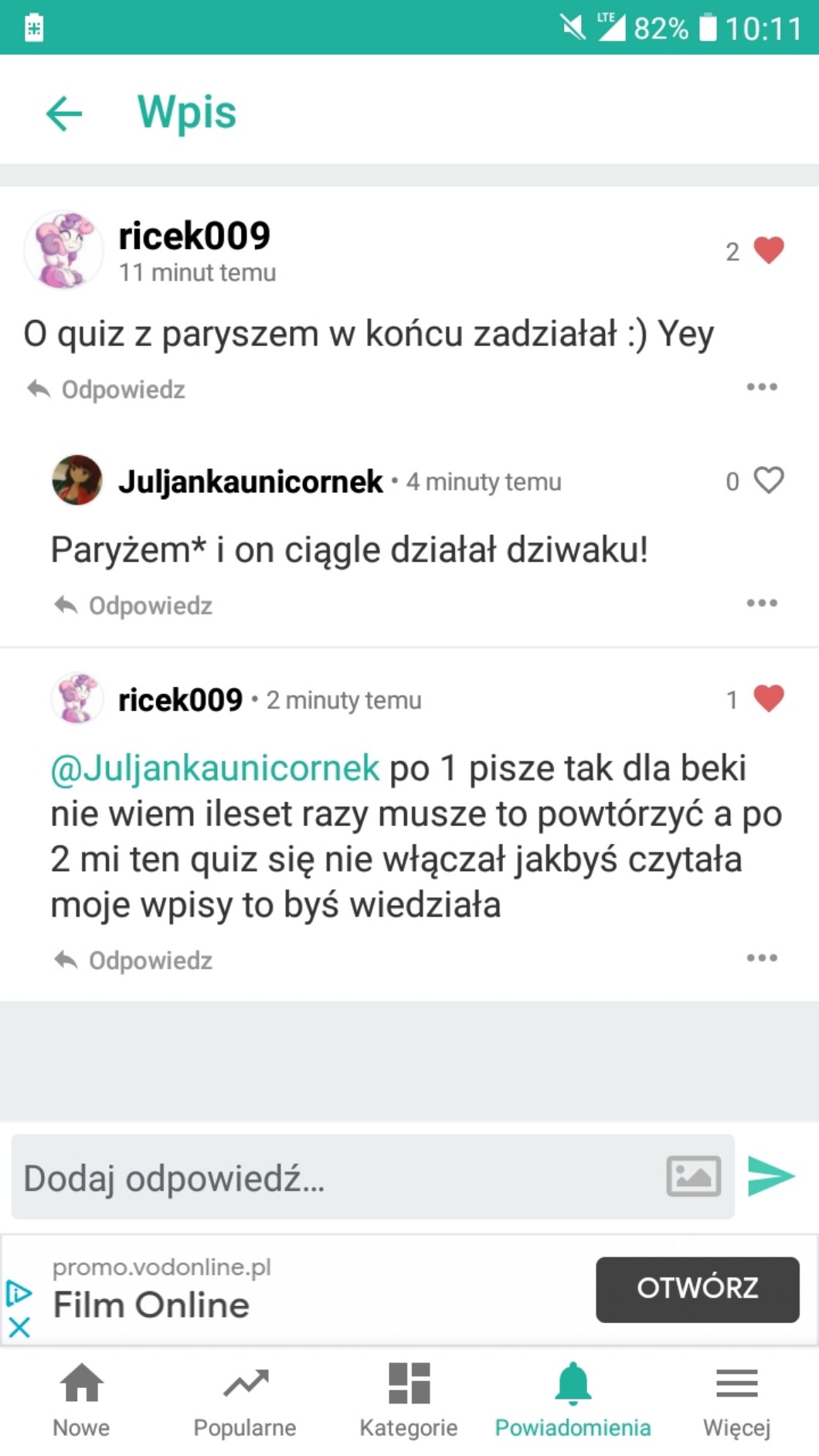Reply to Juljankaunicornek's comment

tap(134, 605)
